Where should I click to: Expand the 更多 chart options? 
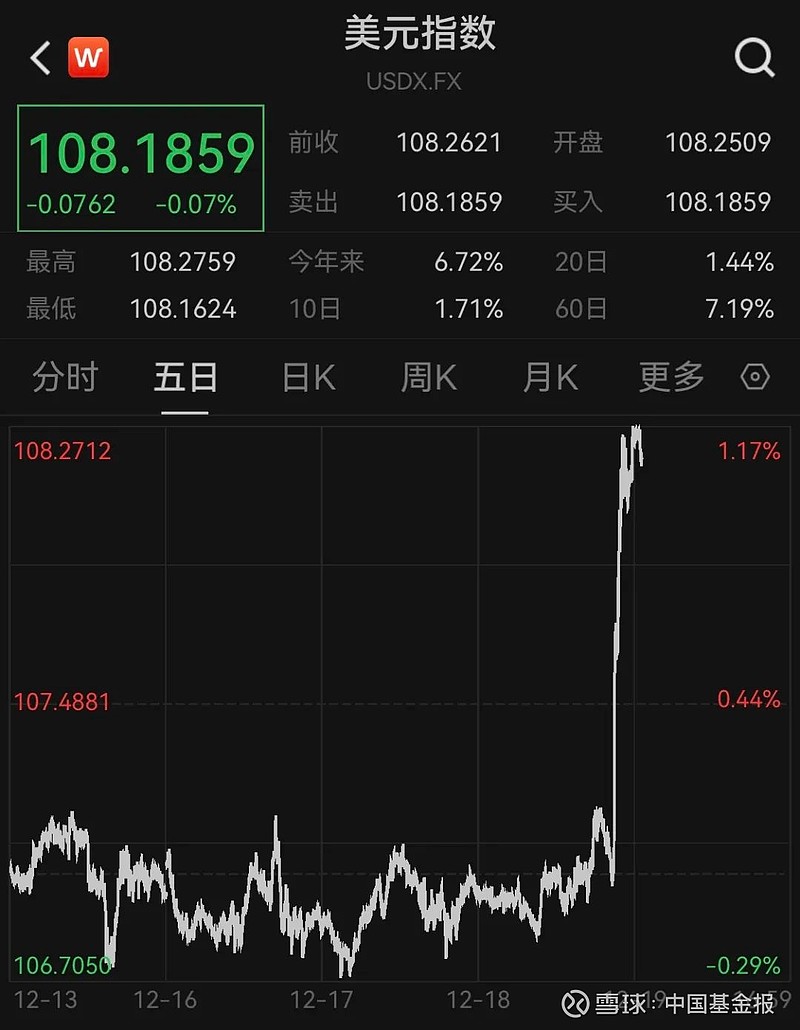click(x=670, y=378)
